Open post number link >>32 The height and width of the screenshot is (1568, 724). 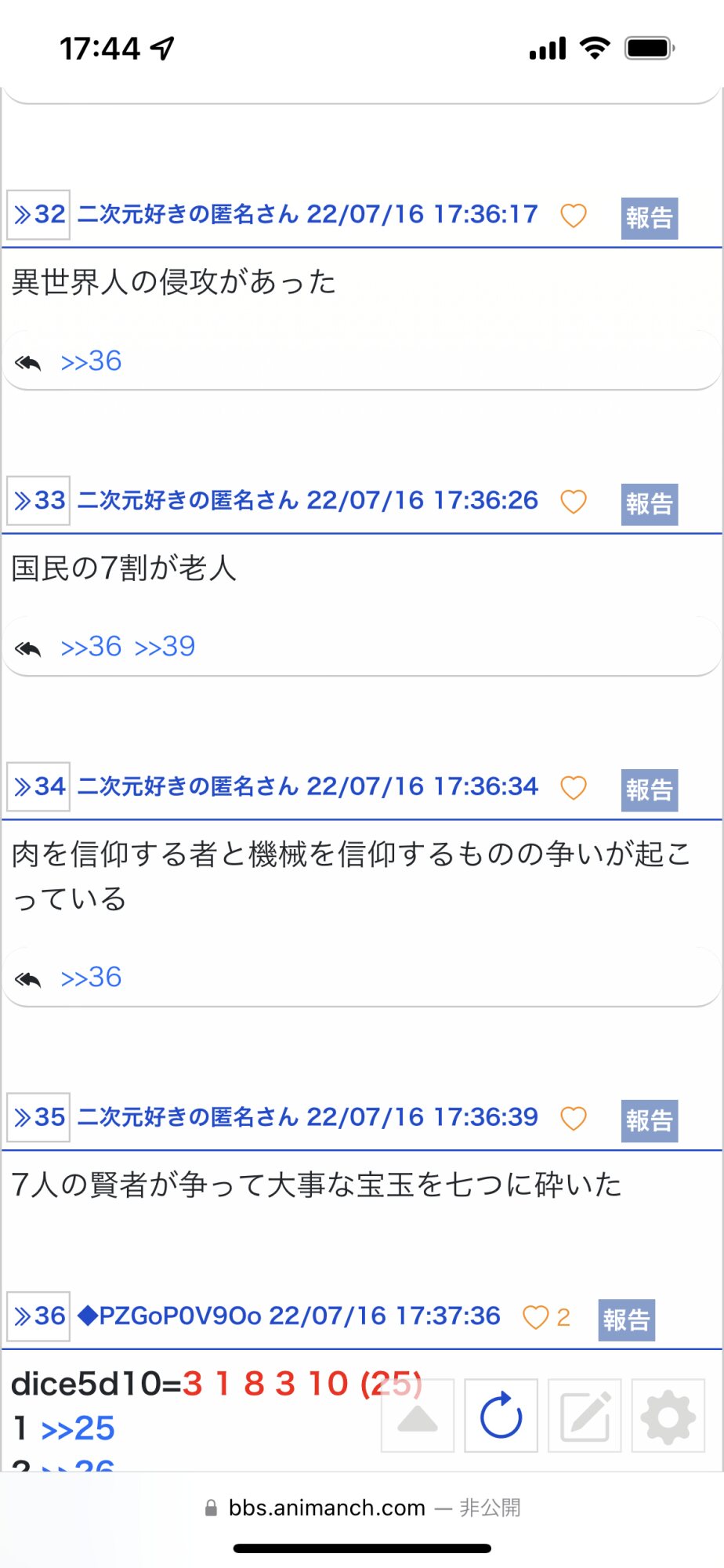tap(39, 214)
